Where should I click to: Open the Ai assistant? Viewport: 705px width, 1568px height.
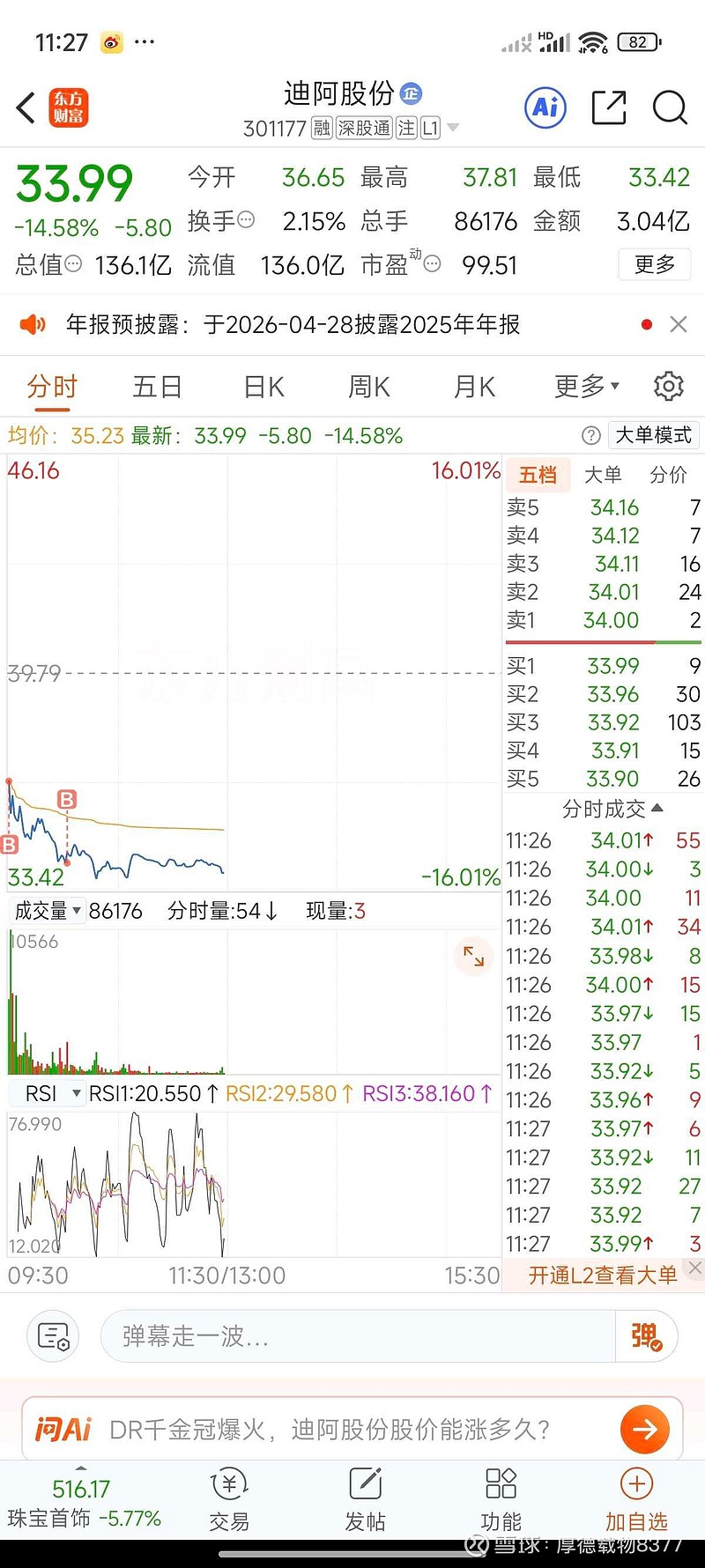[x=545, y=107]
